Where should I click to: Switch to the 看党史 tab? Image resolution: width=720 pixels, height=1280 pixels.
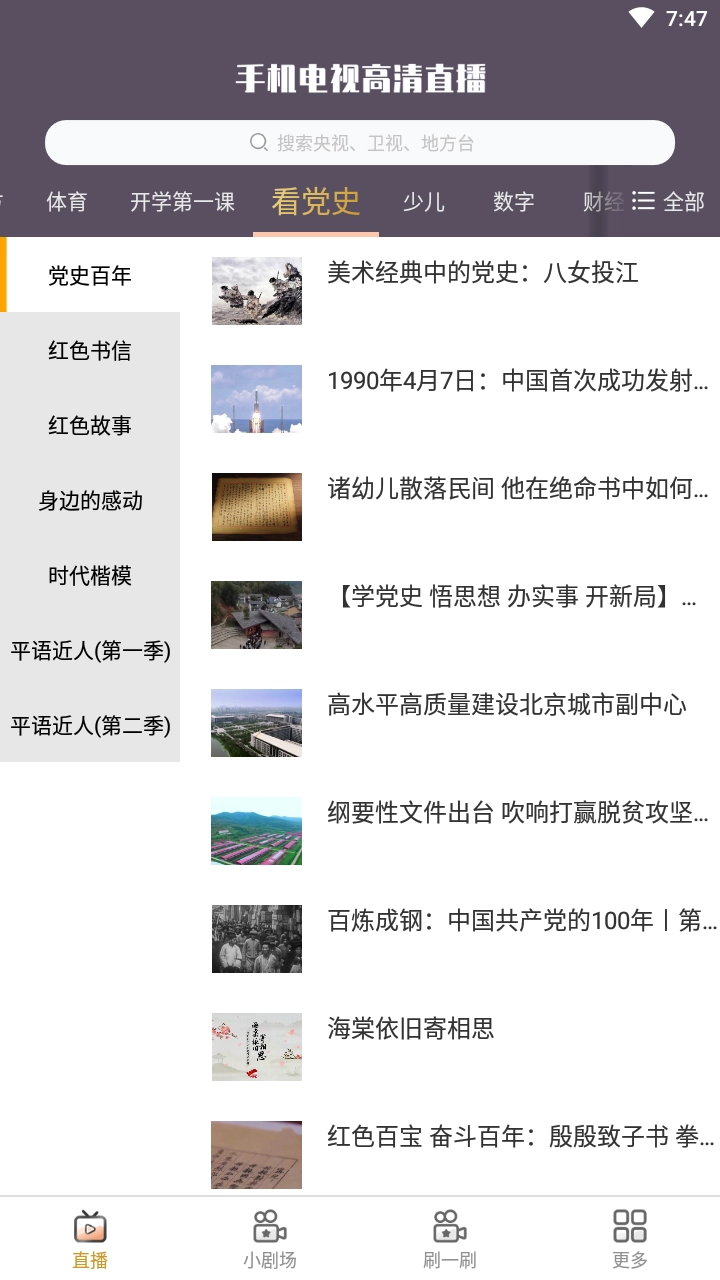coord(315,200)
